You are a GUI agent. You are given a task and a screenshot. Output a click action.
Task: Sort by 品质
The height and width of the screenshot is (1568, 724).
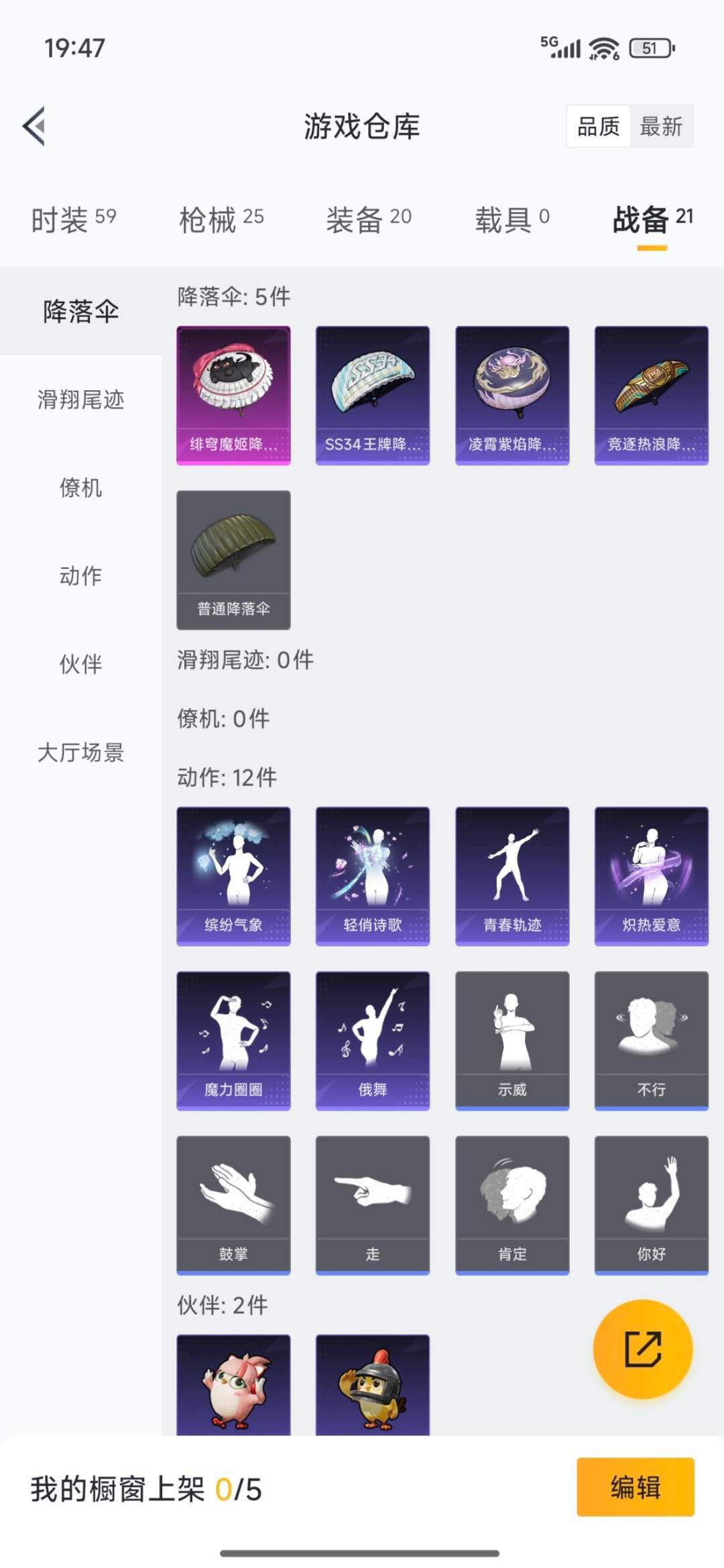coord(599,126)
